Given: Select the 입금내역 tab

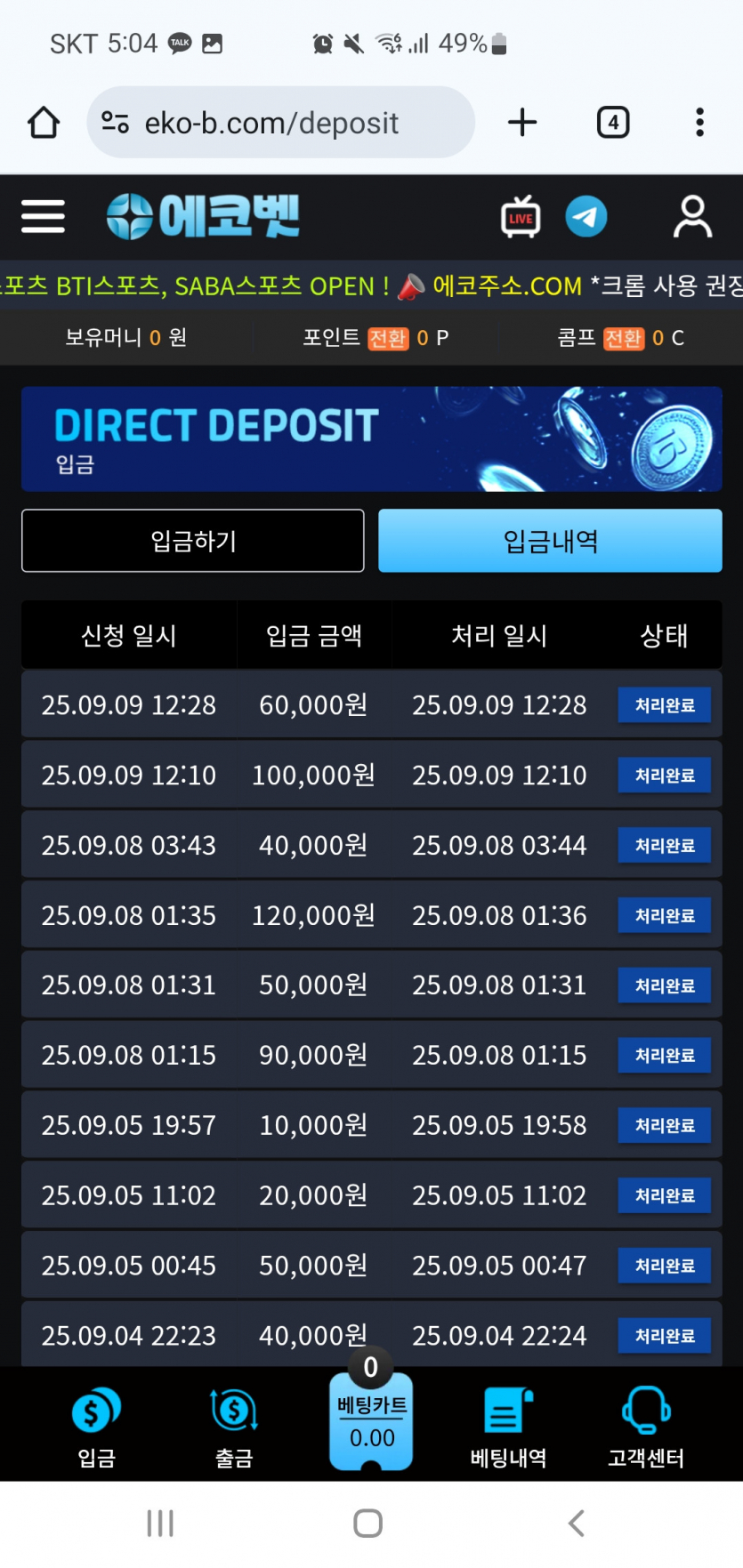Looking at the screenshot, I should 550,541.
